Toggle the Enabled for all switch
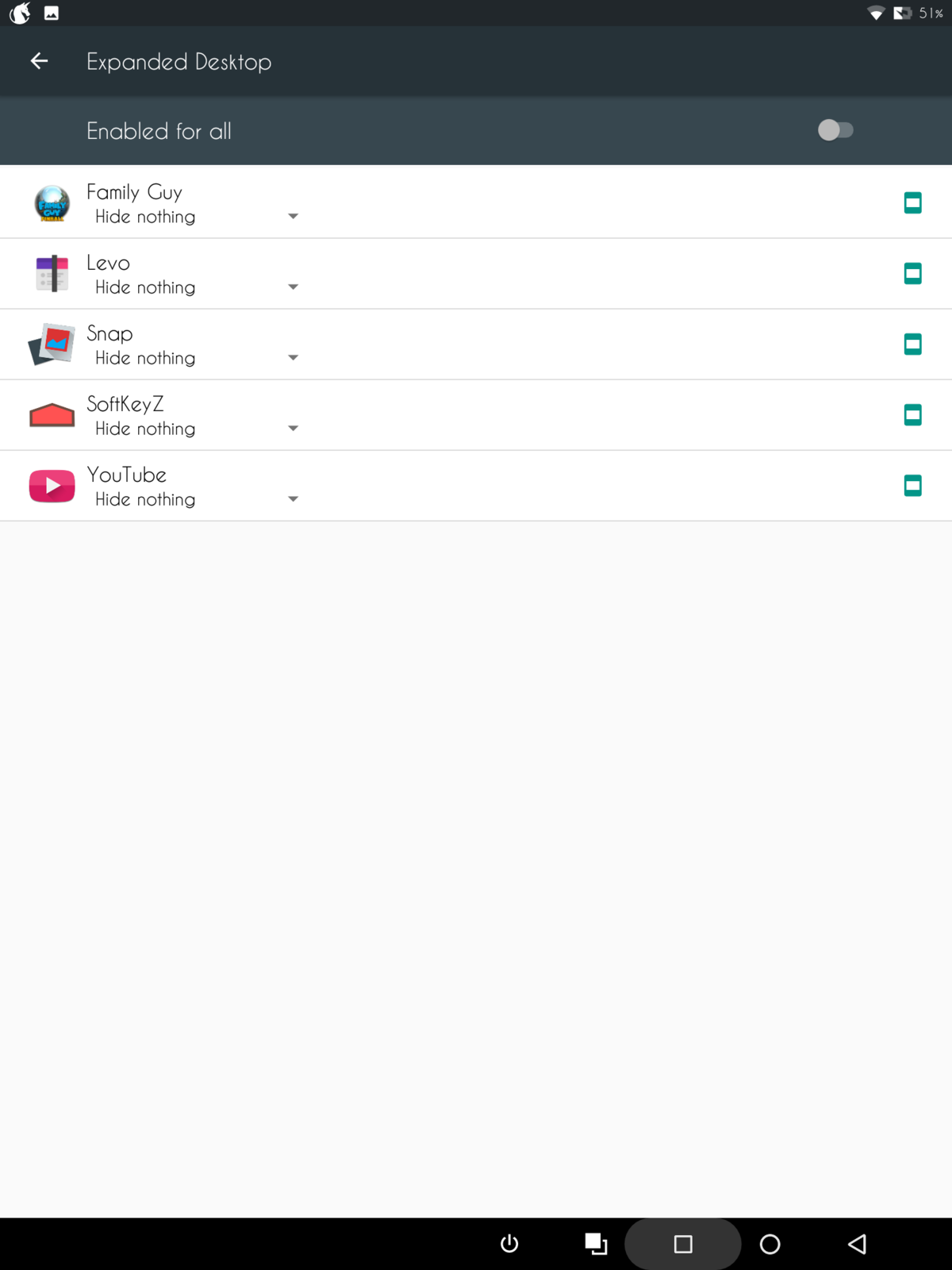This screenshot has height=1270, width=952. tap(835, 130)
